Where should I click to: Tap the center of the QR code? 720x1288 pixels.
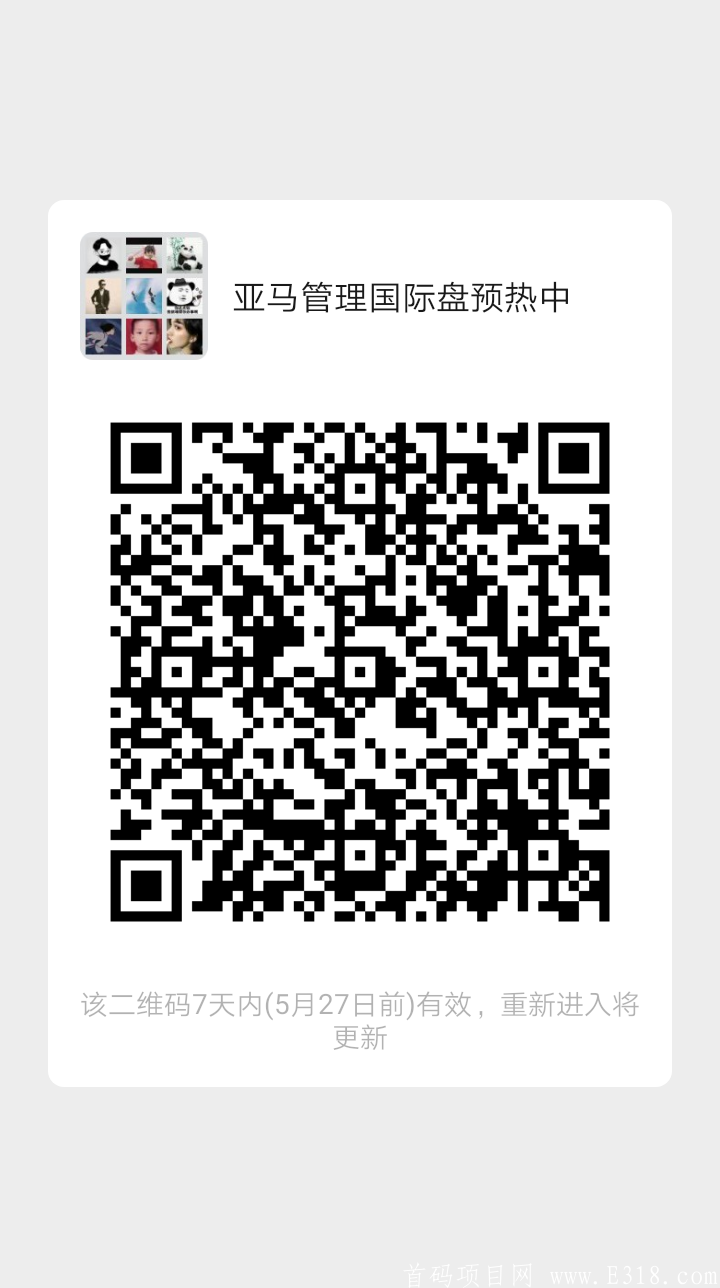(360, 668)
